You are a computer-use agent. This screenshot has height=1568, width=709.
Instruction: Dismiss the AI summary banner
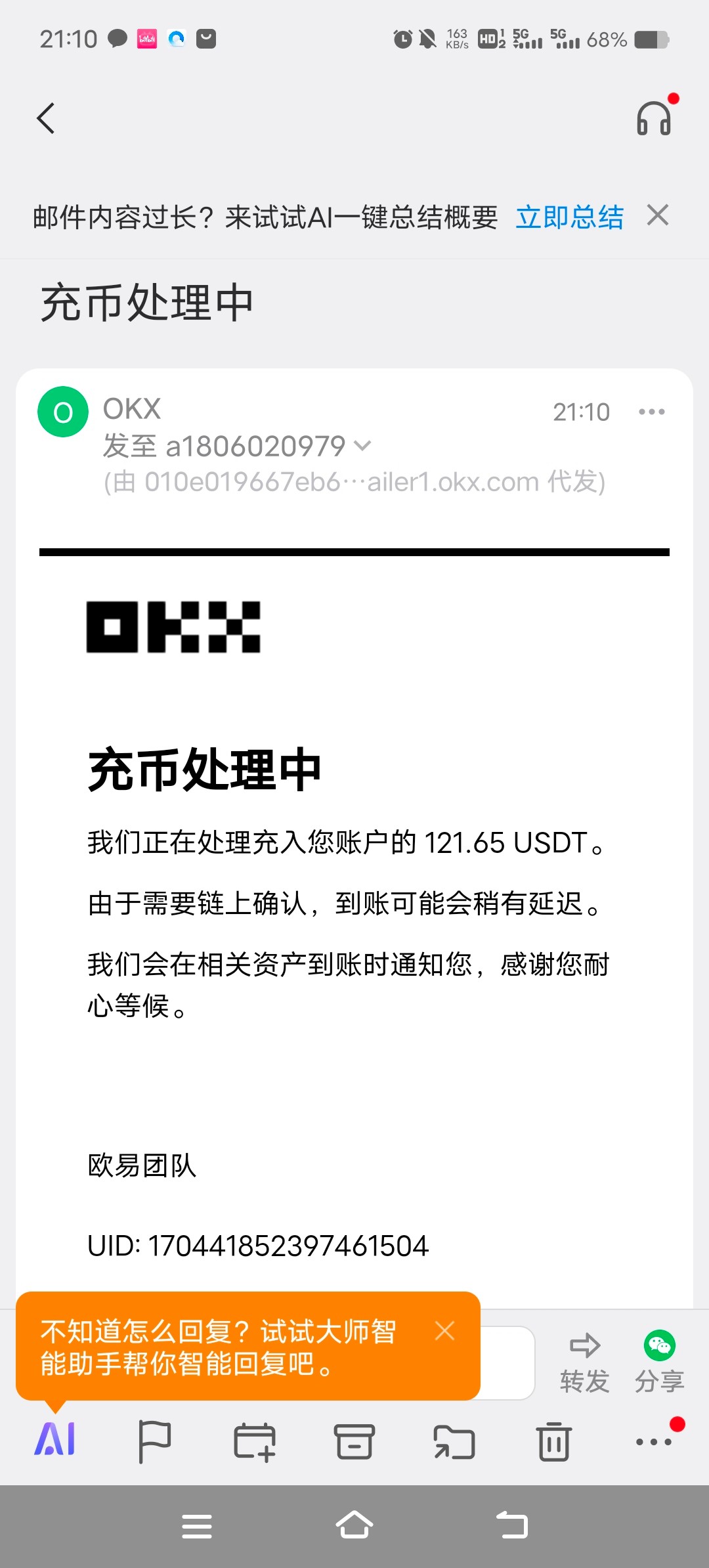[658, 215]
